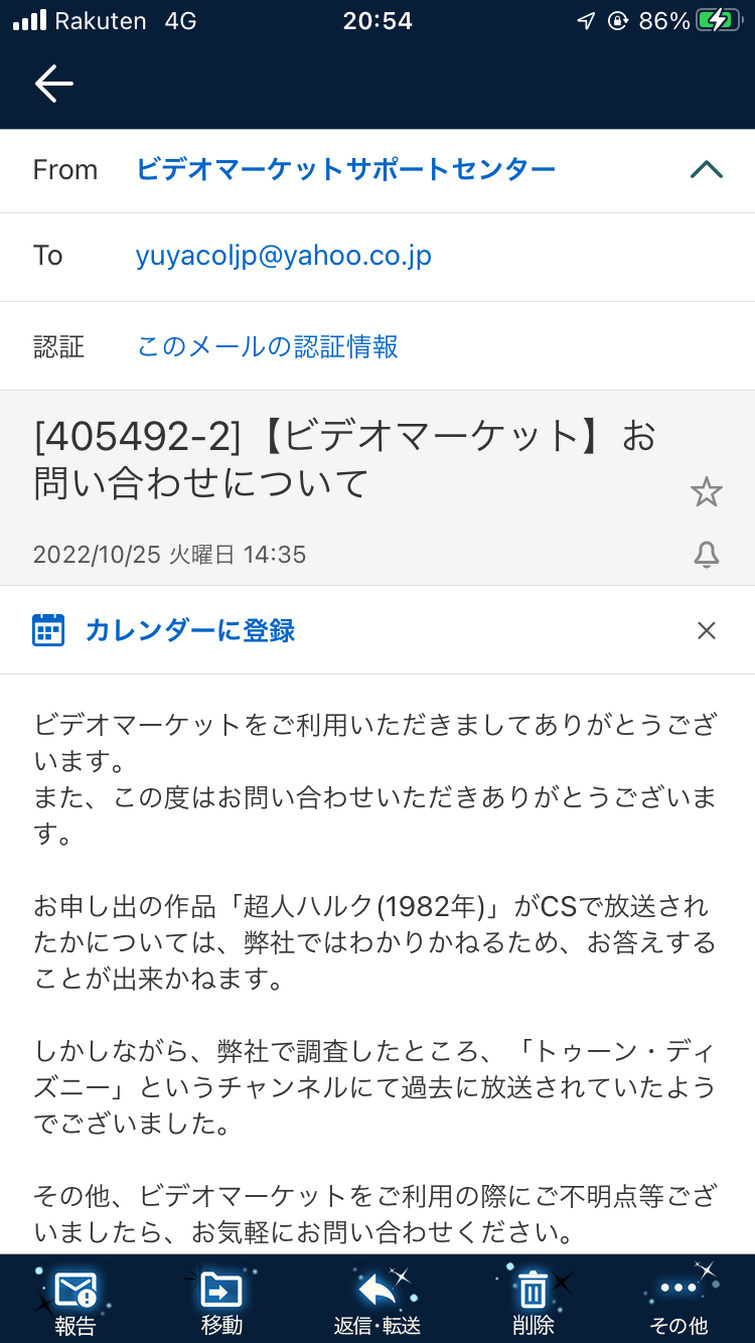Open 返信・転送 reply options
The width and height of the screenshot is (755, 1343).
click(x=377, y=1302)
